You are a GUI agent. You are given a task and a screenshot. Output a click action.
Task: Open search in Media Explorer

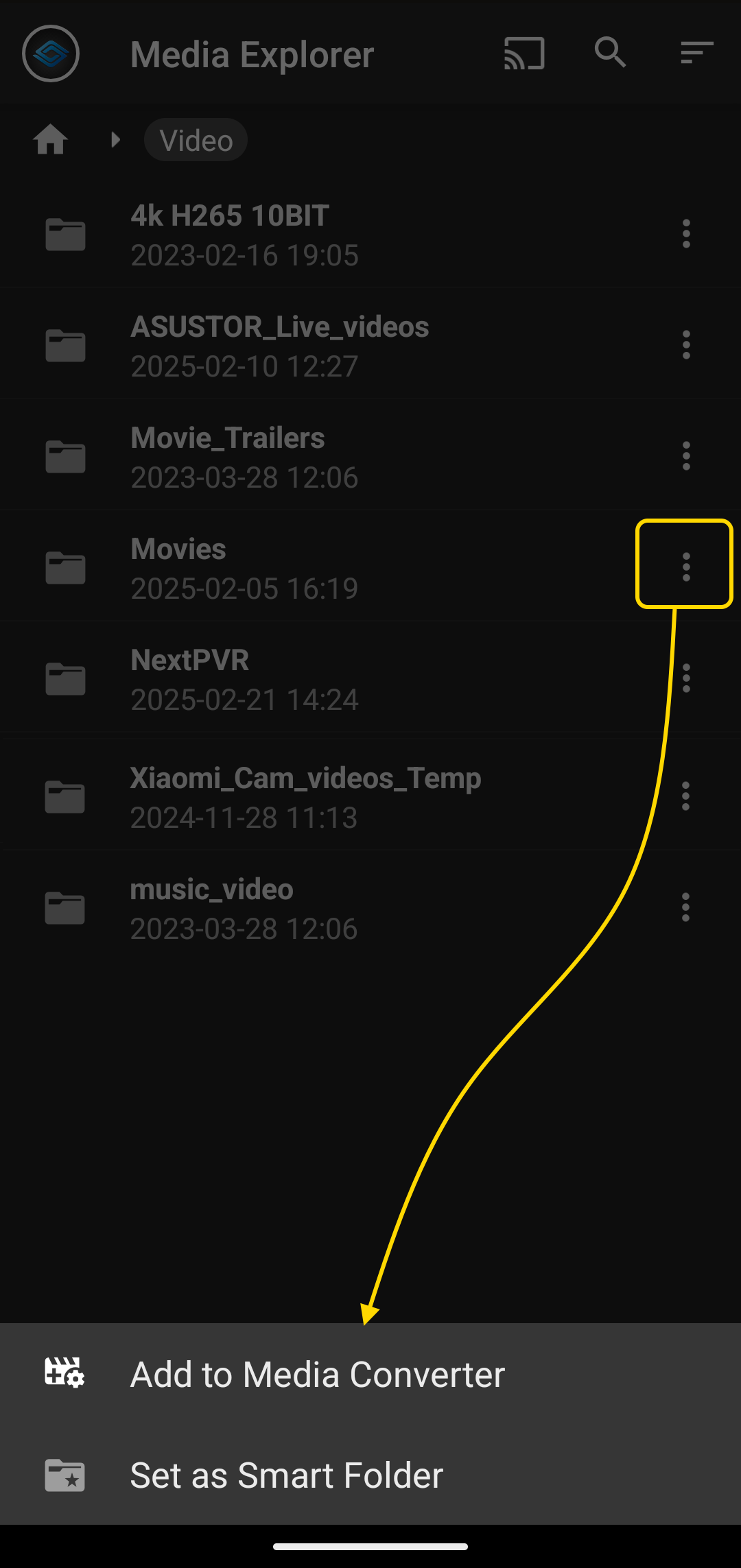(x=610, y=53)
